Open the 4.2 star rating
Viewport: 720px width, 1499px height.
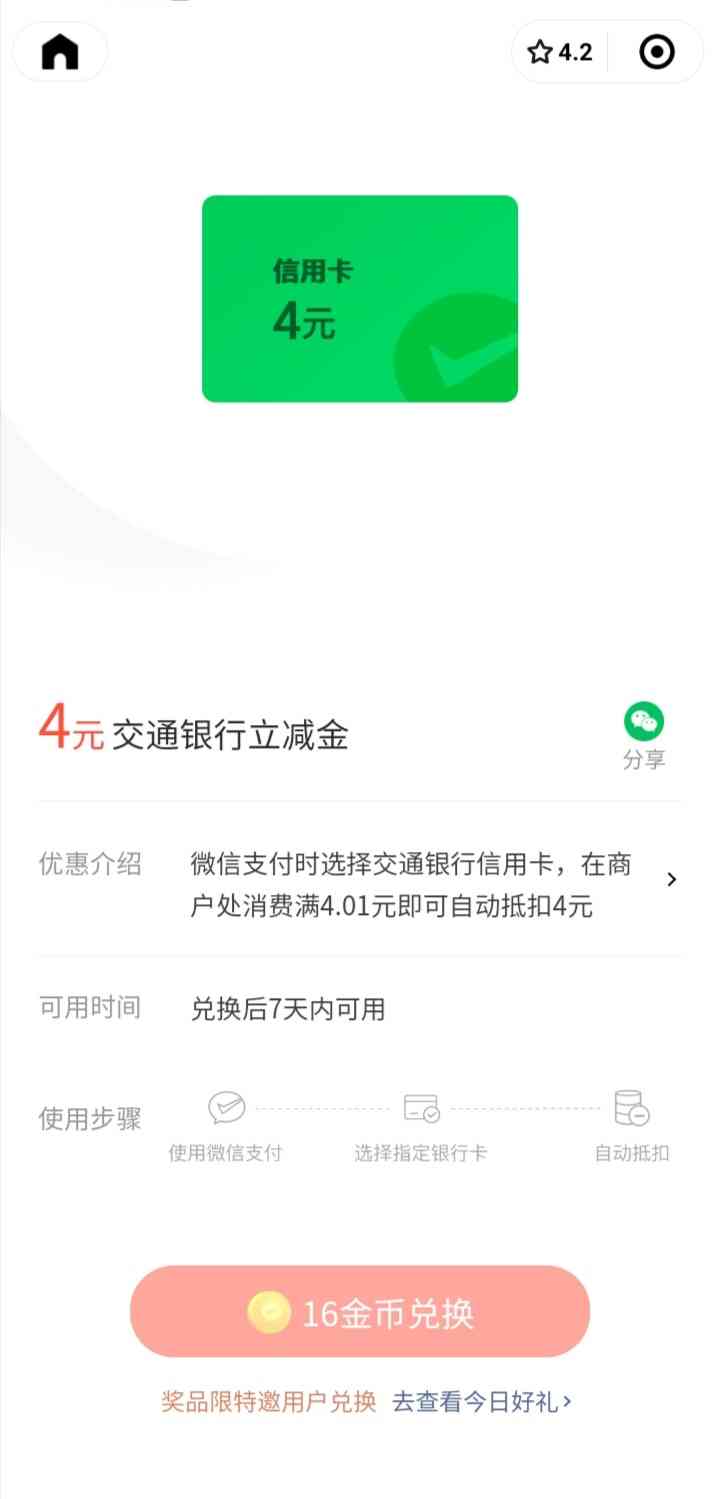561,53
